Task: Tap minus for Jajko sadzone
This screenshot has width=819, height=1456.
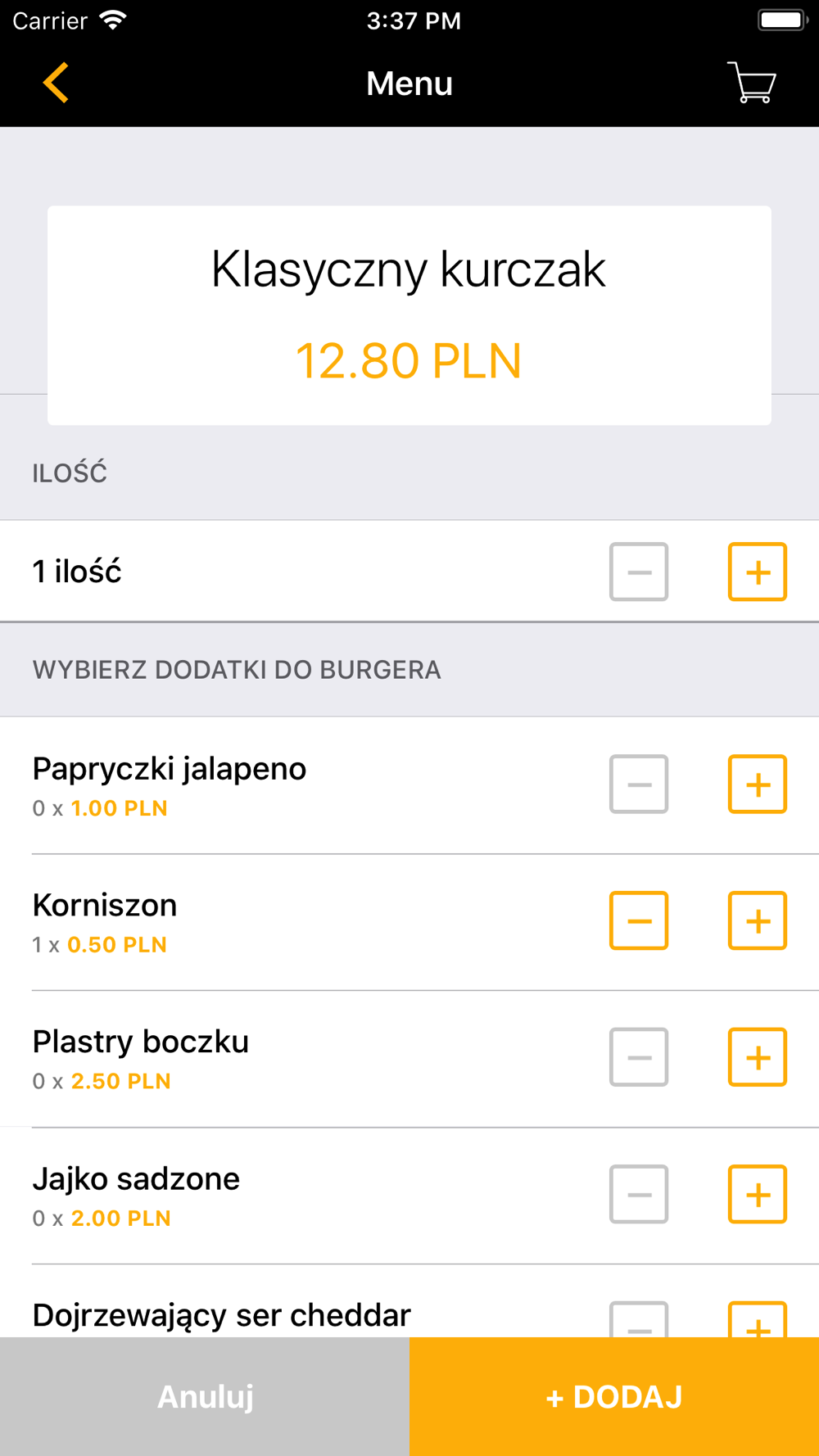Action: click(x=639, y=1194)
